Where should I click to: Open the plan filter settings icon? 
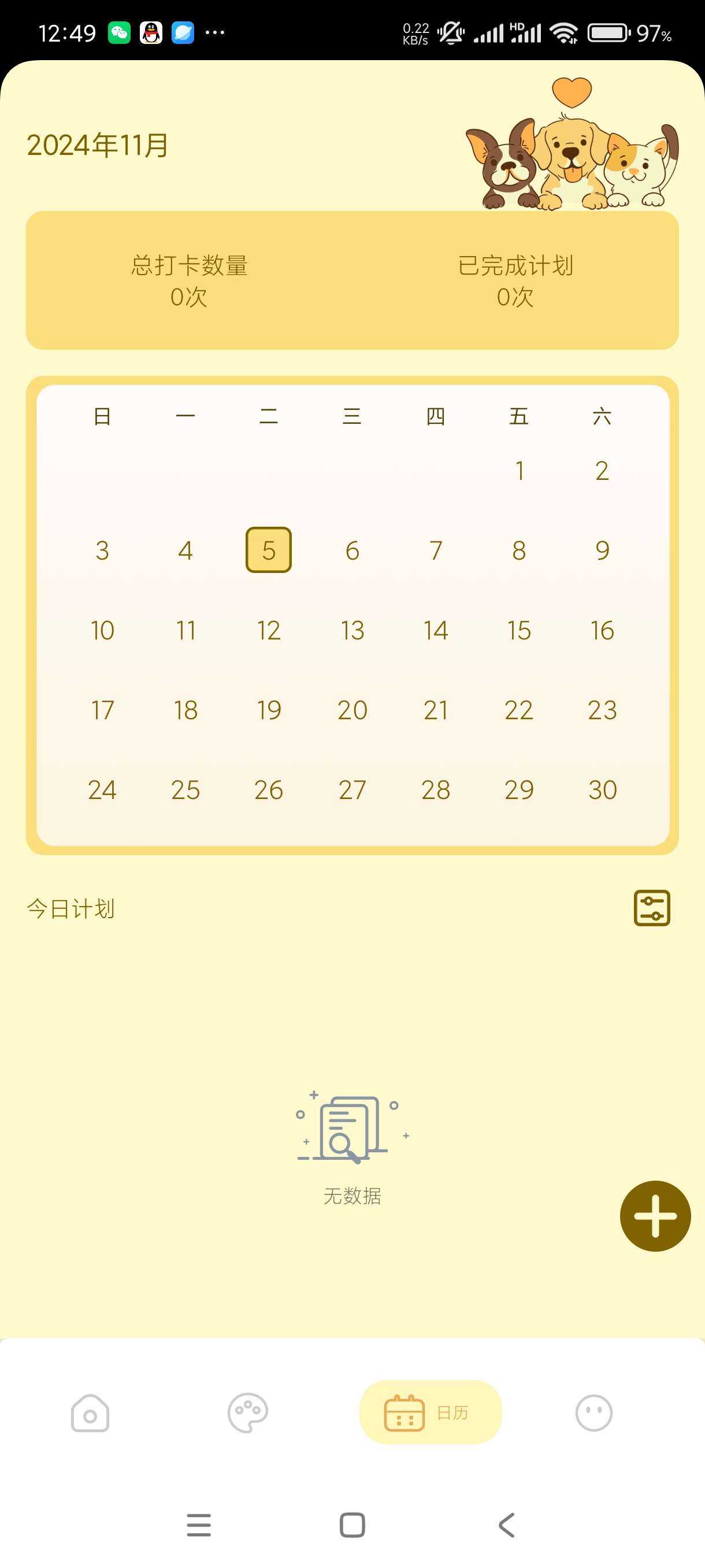[651, 908]
